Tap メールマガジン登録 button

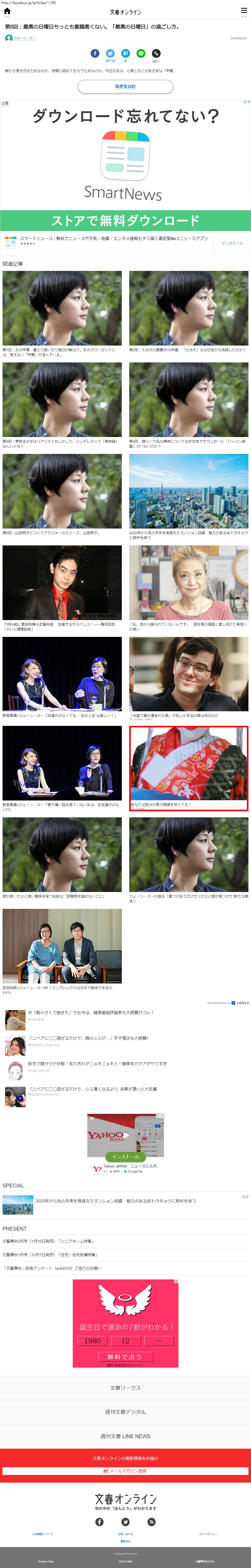(125, 1471)
